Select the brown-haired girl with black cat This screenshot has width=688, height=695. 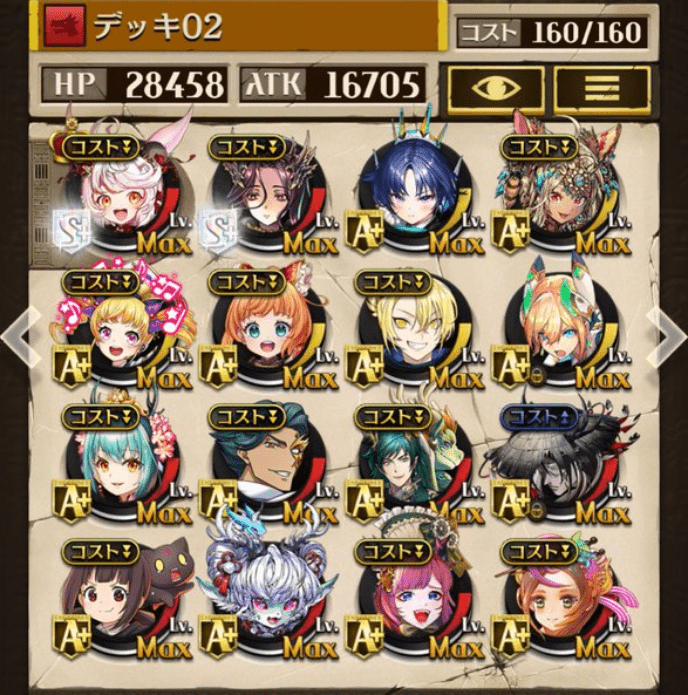[x=116, y=603]
